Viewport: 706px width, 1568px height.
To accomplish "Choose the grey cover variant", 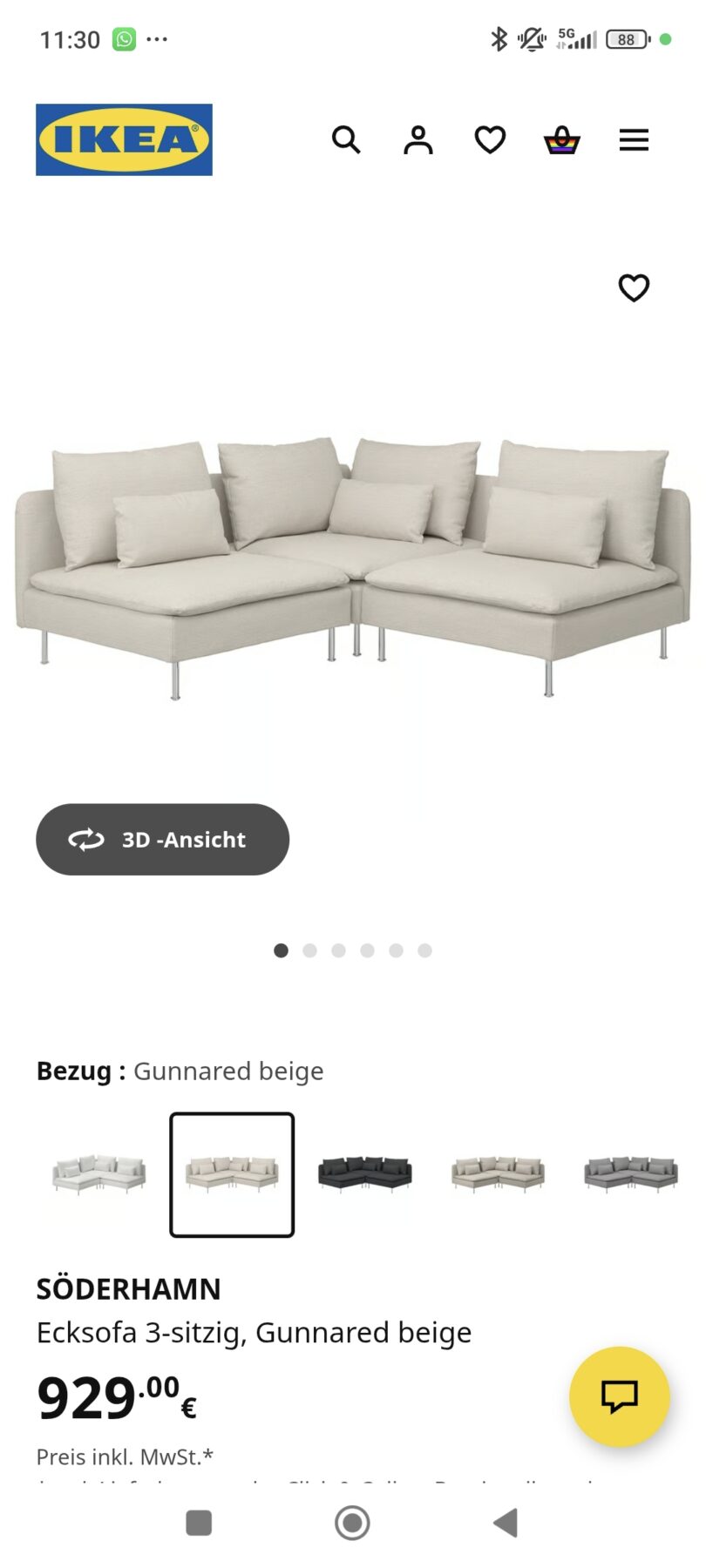I will tap(630, 1174).
